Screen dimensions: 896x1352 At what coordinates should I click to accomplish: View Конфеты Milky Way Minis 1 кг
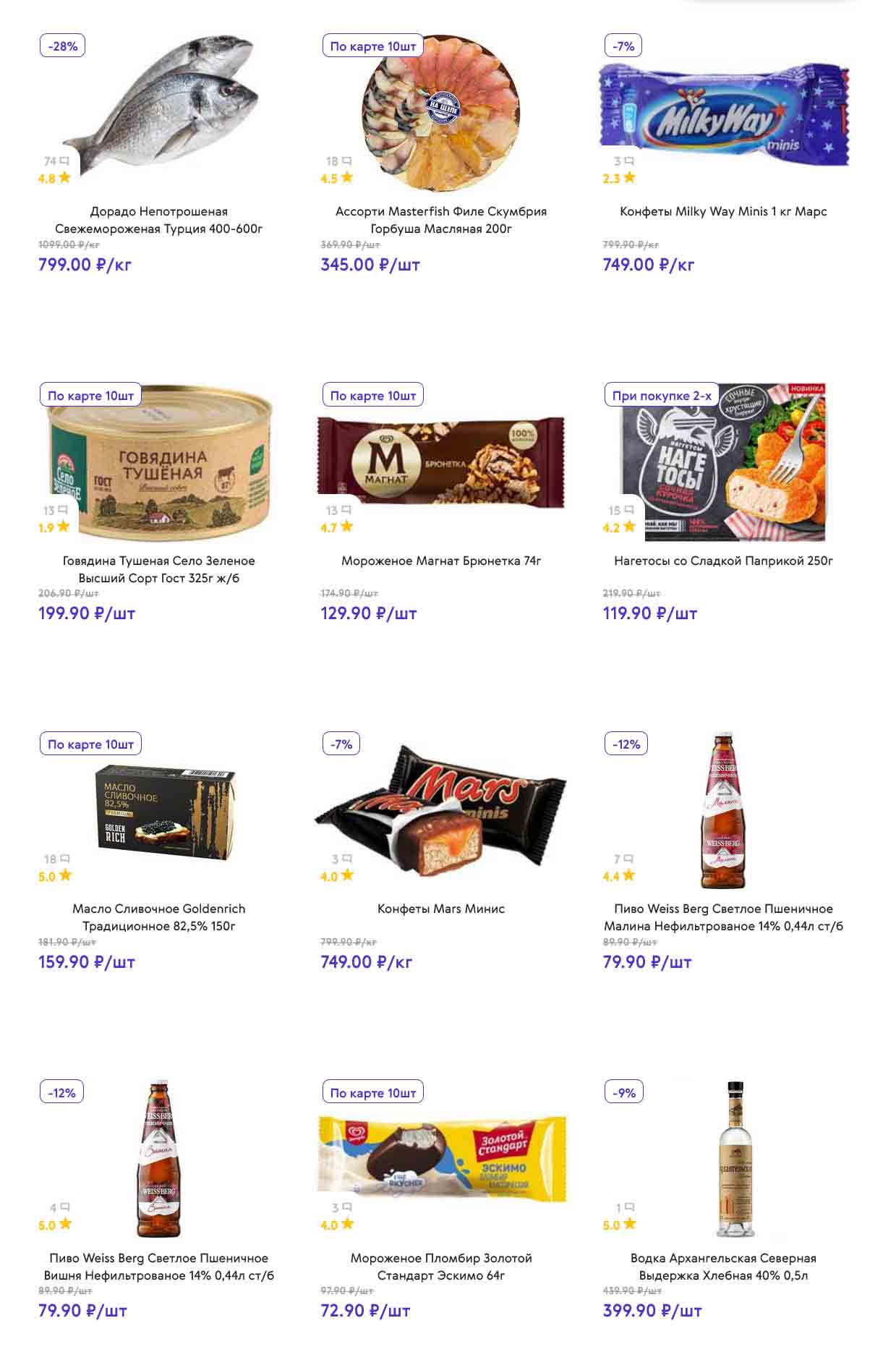click(722, 211)
